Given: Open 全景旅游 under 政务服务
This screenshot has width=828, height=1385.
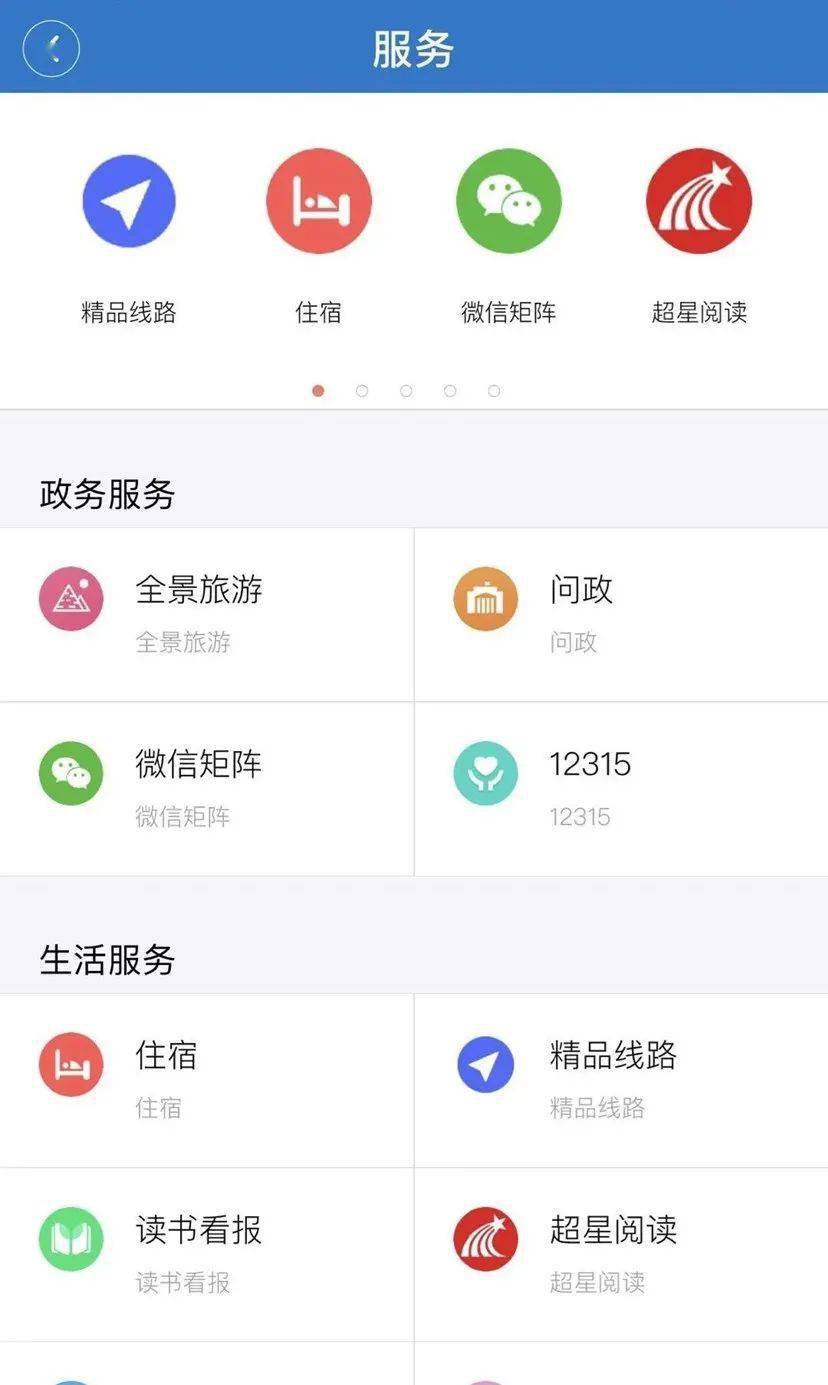Looking at the screenshot, I should tap(206, 613).
